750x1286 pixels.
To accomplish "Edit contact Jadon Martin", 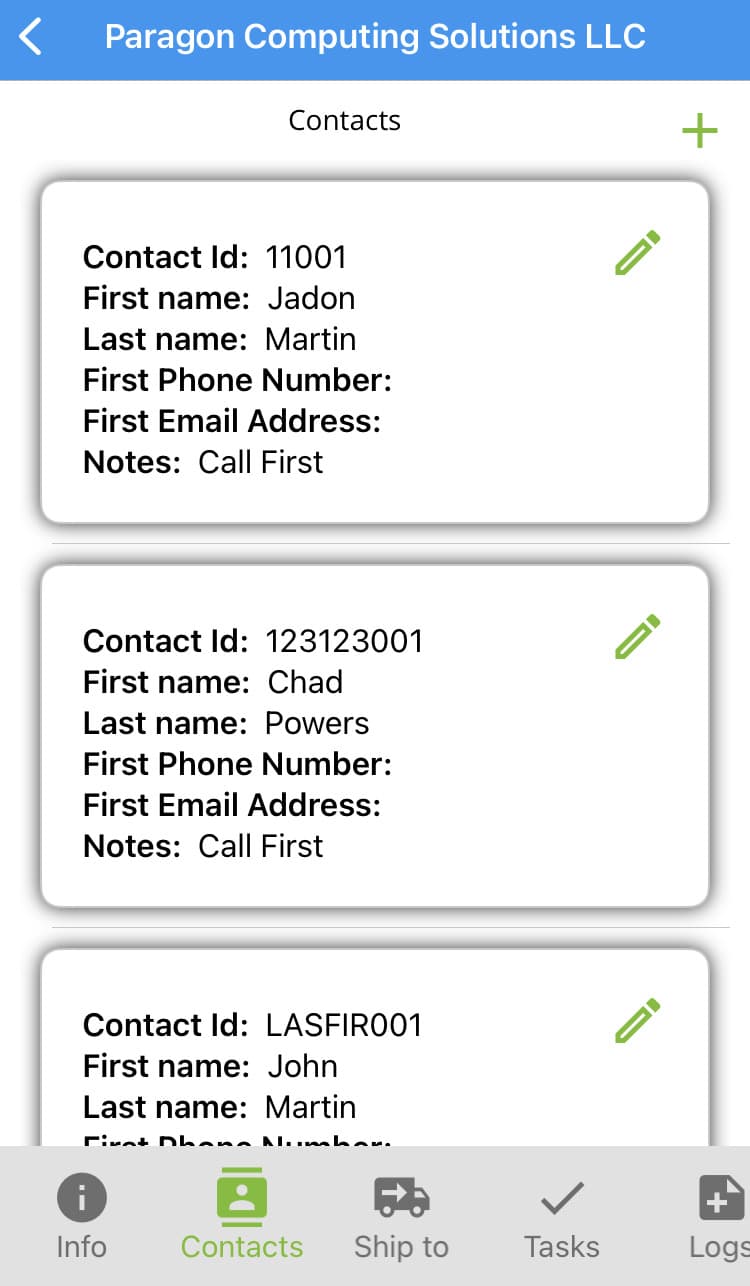I will tap(638, 252).
